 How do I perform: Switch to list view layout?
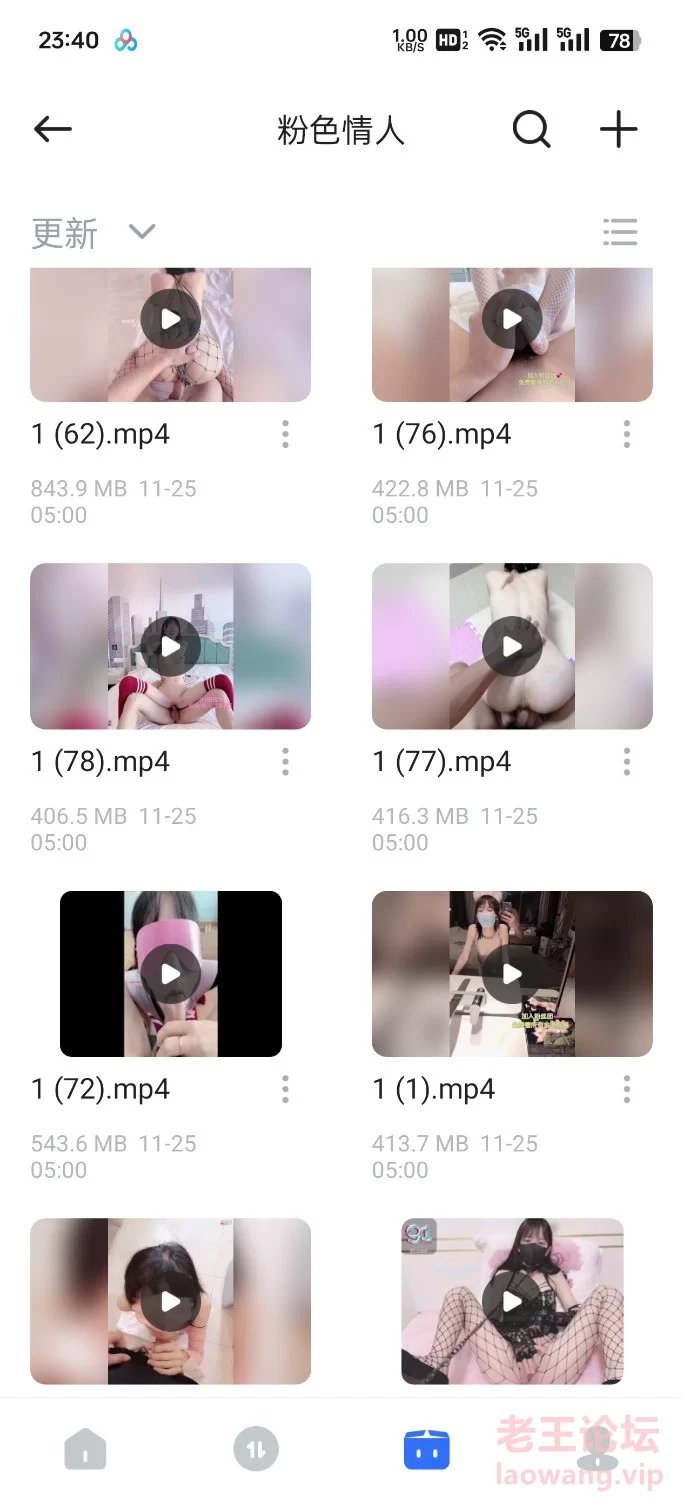coord(620,232)
